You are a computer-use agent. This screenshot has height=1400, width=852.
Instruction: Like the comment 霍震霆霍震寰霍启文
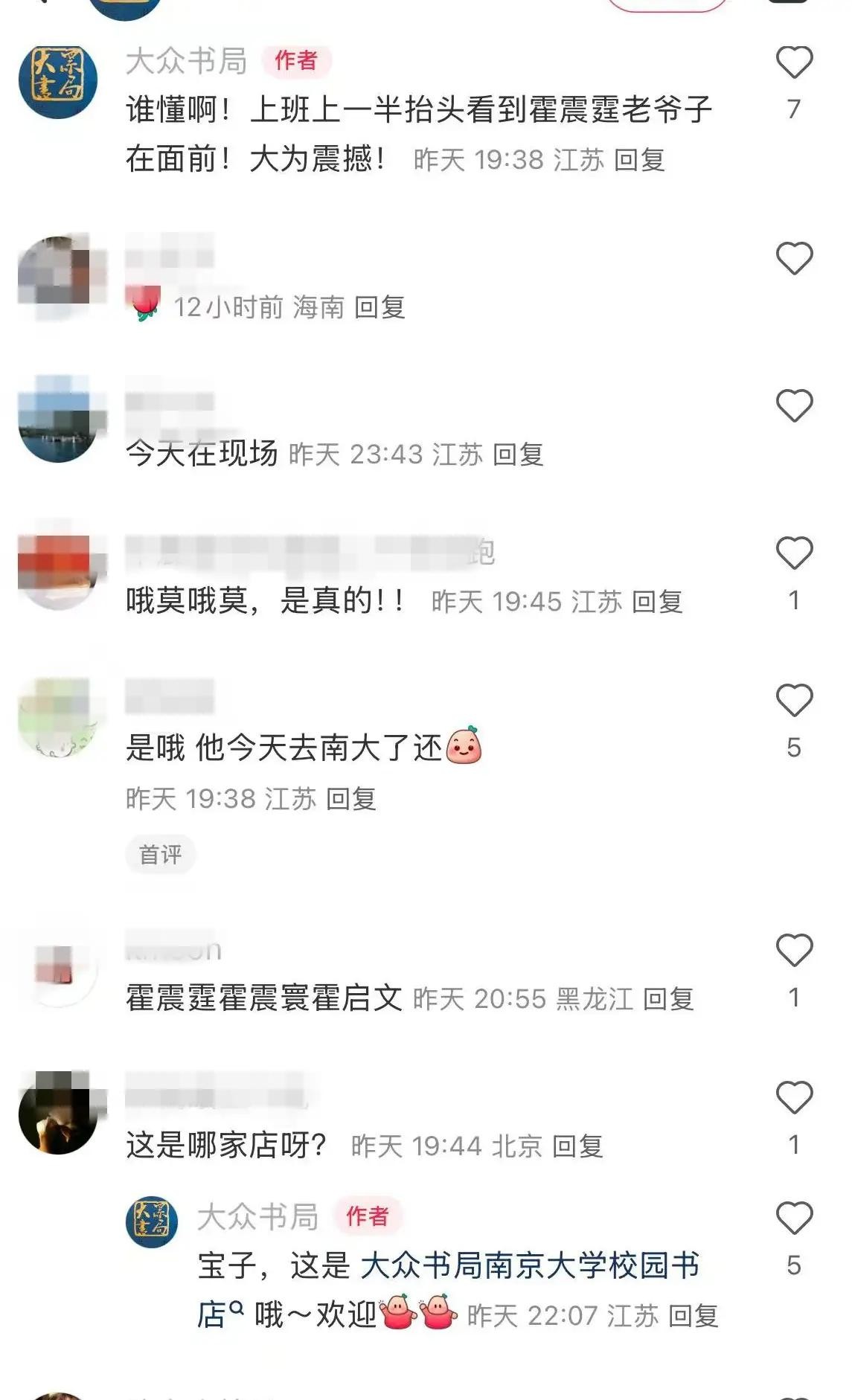click(794, 951)
